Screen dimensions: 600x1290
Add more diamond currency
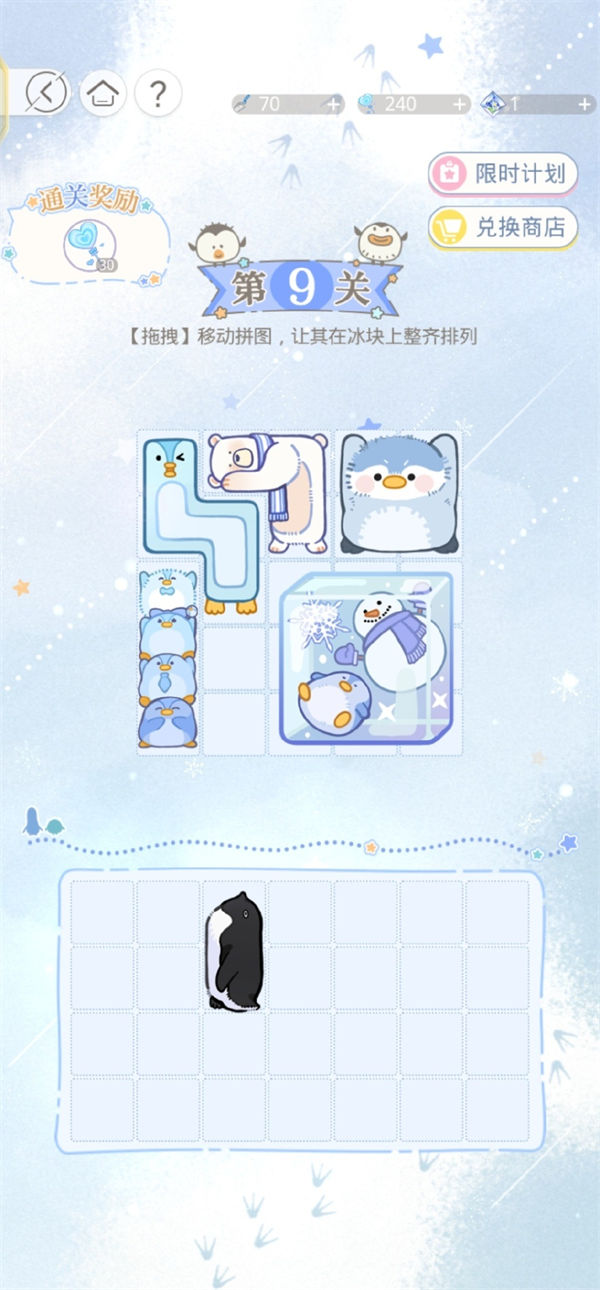click(x=585, y=104)
